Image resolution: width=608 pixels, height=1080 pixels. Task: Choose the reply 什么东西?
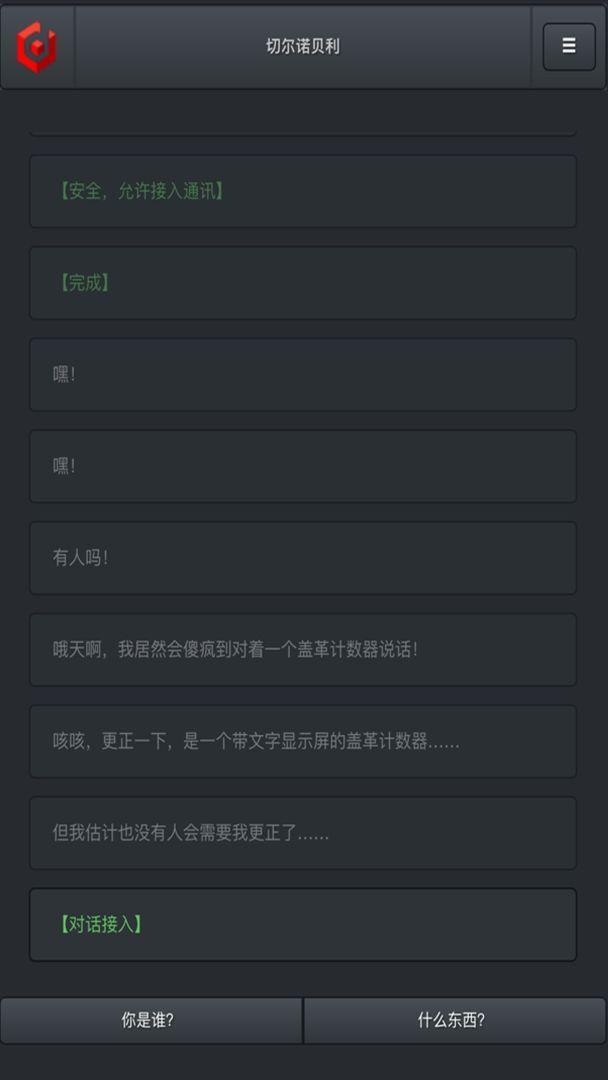point(454,1020)
